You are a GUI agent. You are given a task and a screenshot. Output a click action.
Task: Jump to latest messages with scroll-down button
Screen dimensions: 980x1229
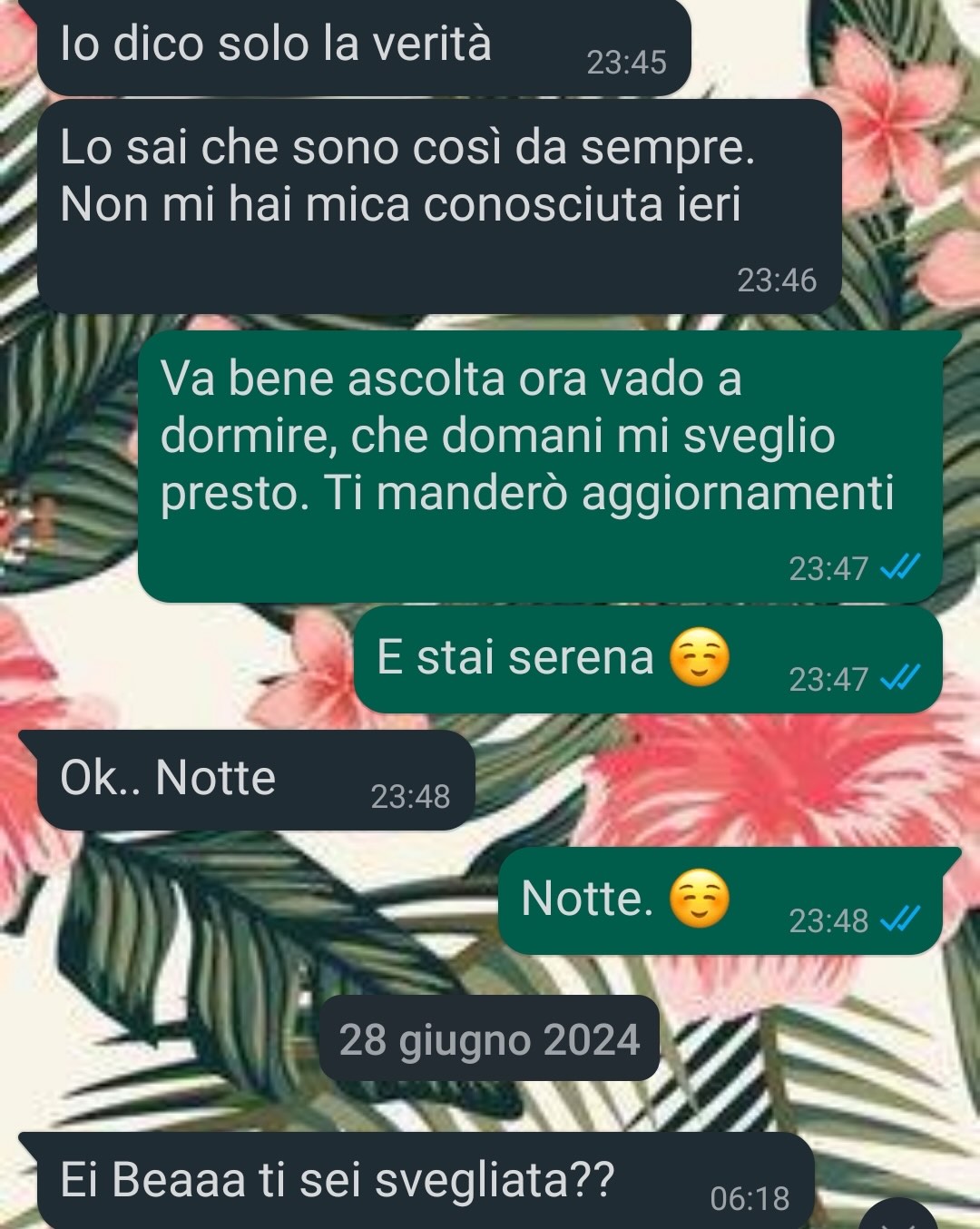click(897, 1217)
